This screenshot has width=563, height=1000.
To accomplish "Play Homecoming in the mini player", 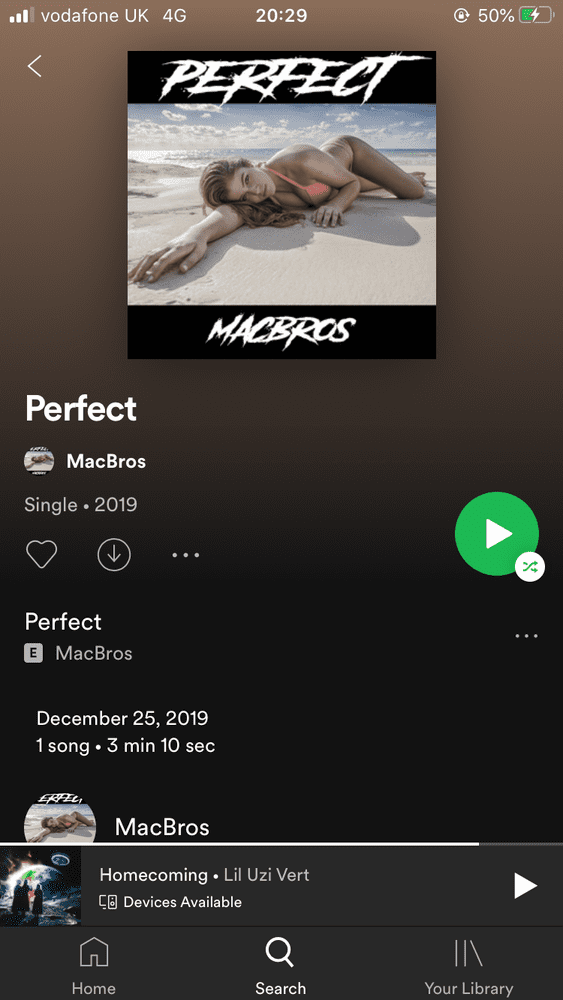I will click(x=525, y=885).
